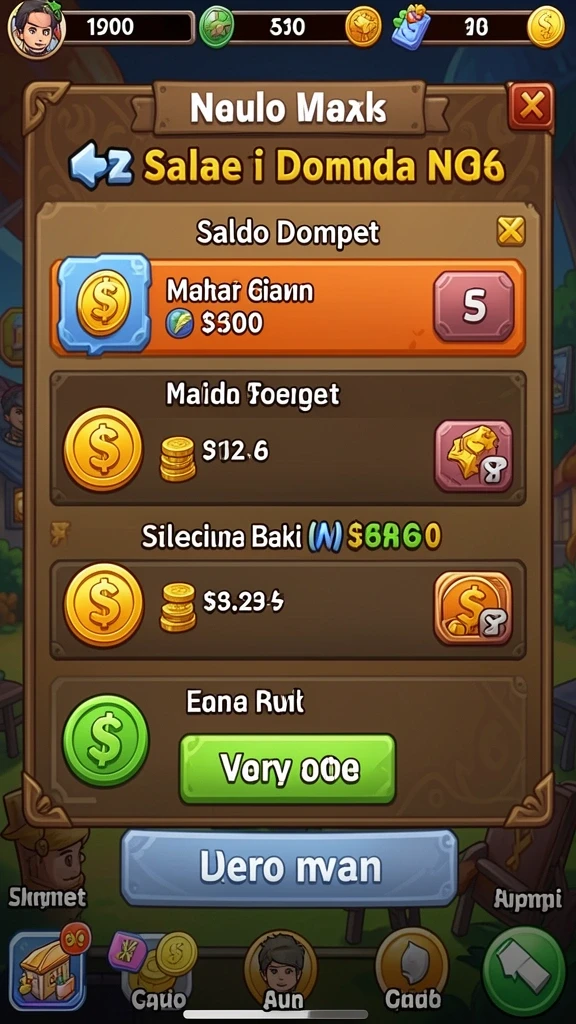Tap the orange coin button on $8.29 row
The image size is (576, 1024).
(474, 607)
